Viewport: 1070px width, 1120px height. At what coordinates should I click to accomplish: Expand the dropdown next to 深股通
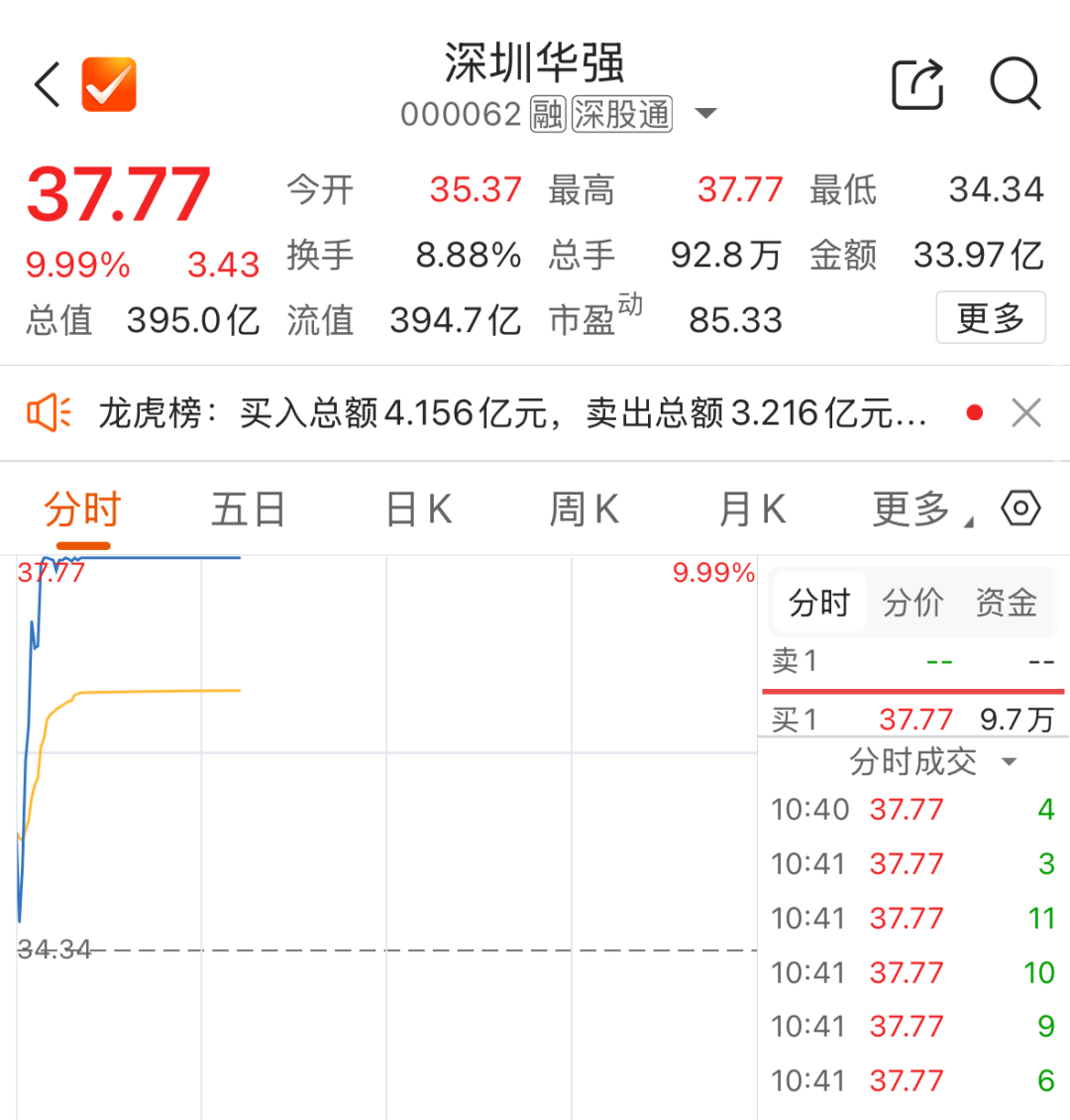[x=705, y=114]
